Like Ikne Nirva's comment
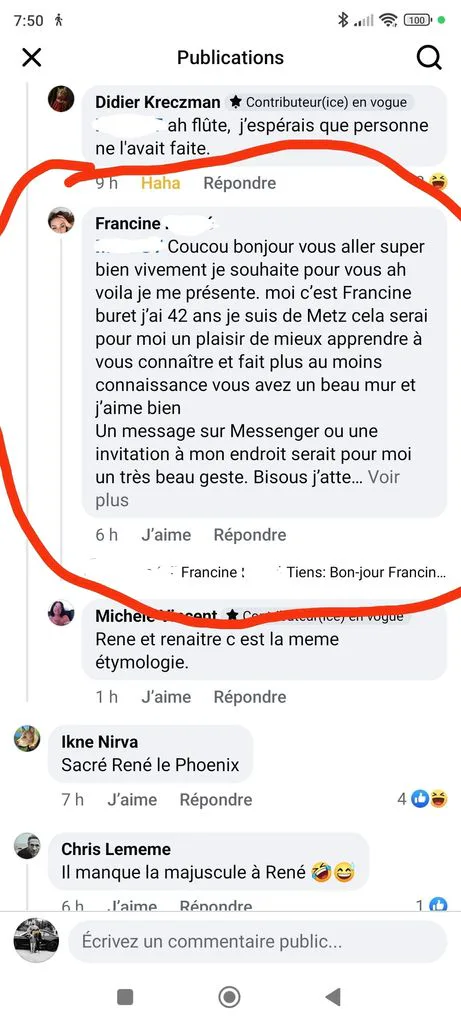 coord(132,799)
